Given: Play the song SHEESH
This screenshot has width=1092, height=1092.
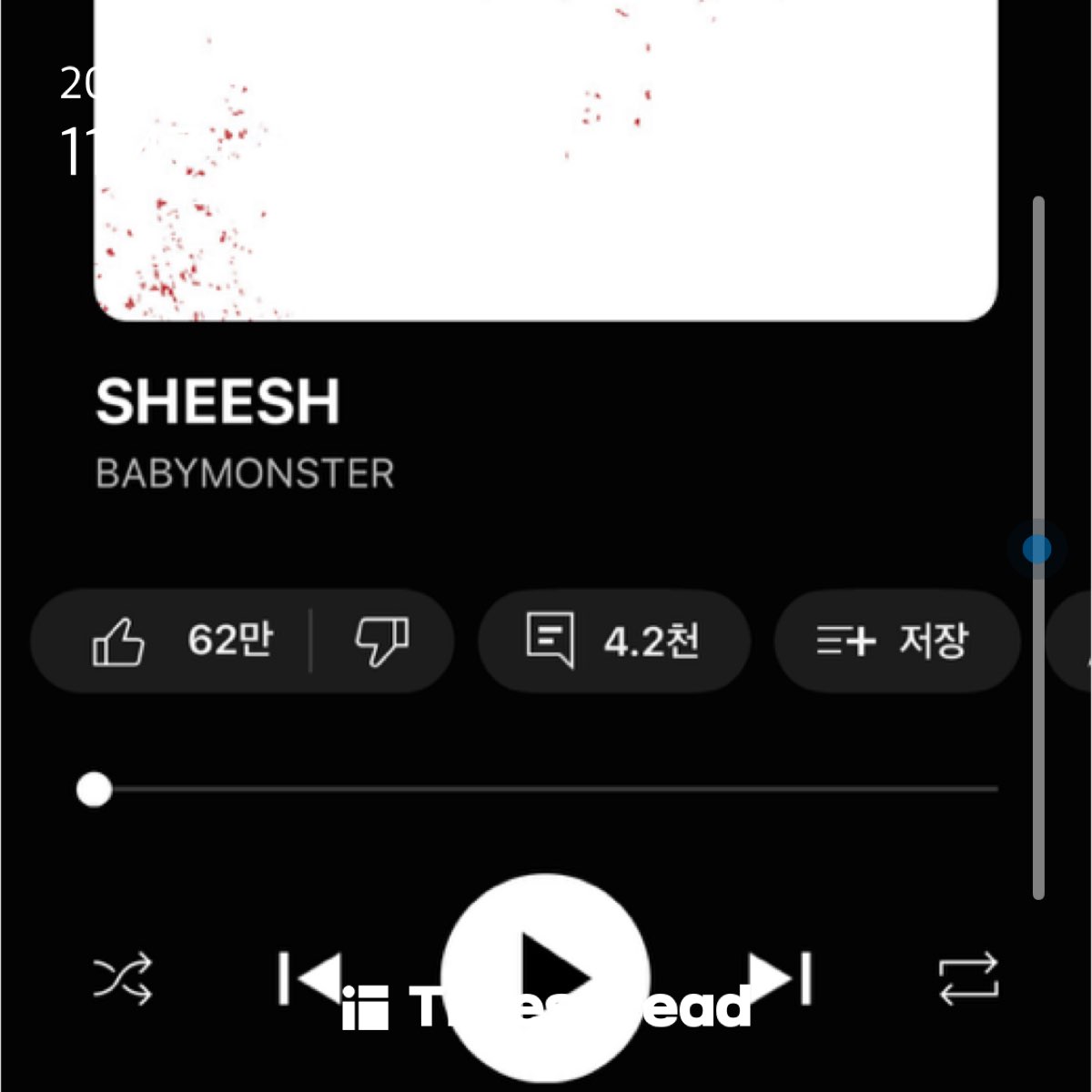Looking at the screenshot, I should coord(546,978).
